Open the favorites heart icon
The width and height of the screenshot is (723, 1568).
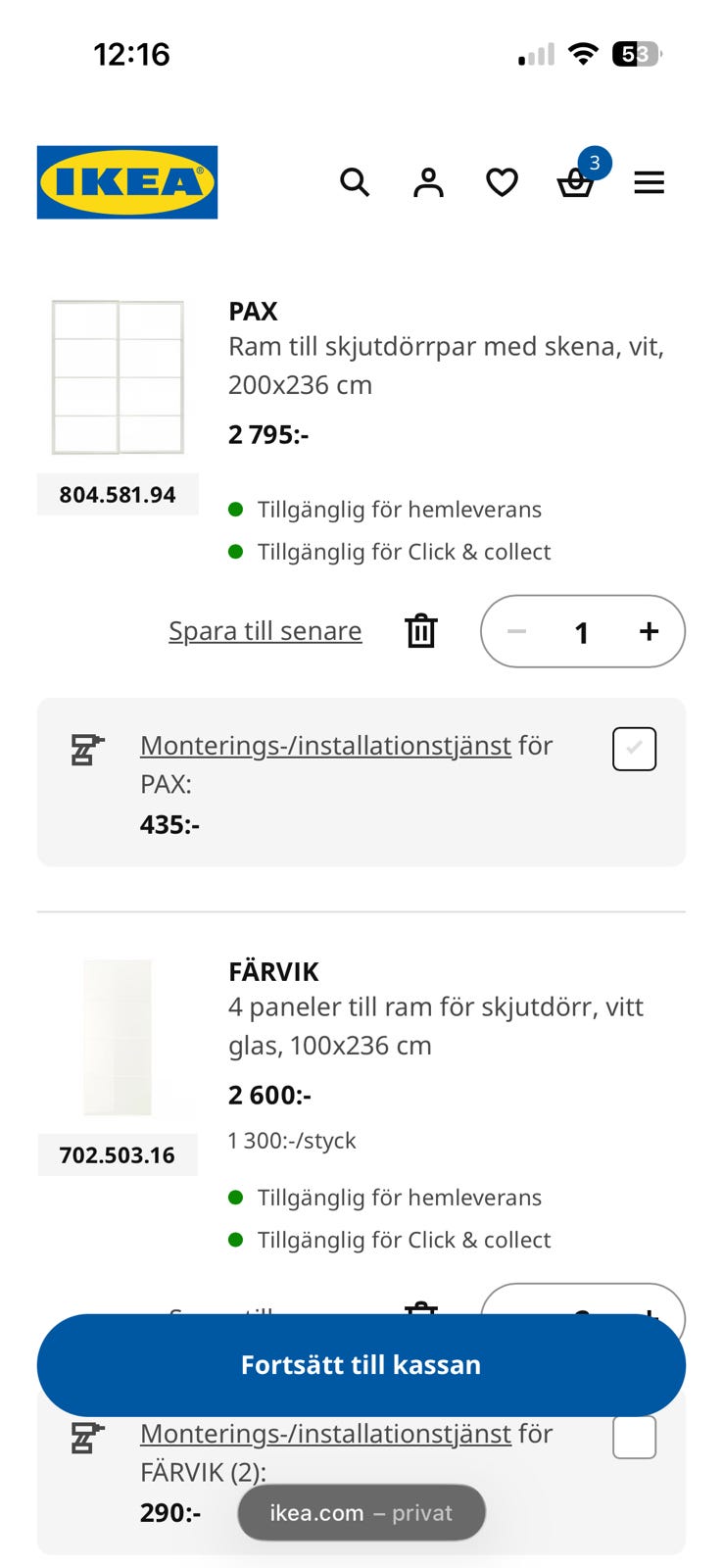(x=502, y=182)
